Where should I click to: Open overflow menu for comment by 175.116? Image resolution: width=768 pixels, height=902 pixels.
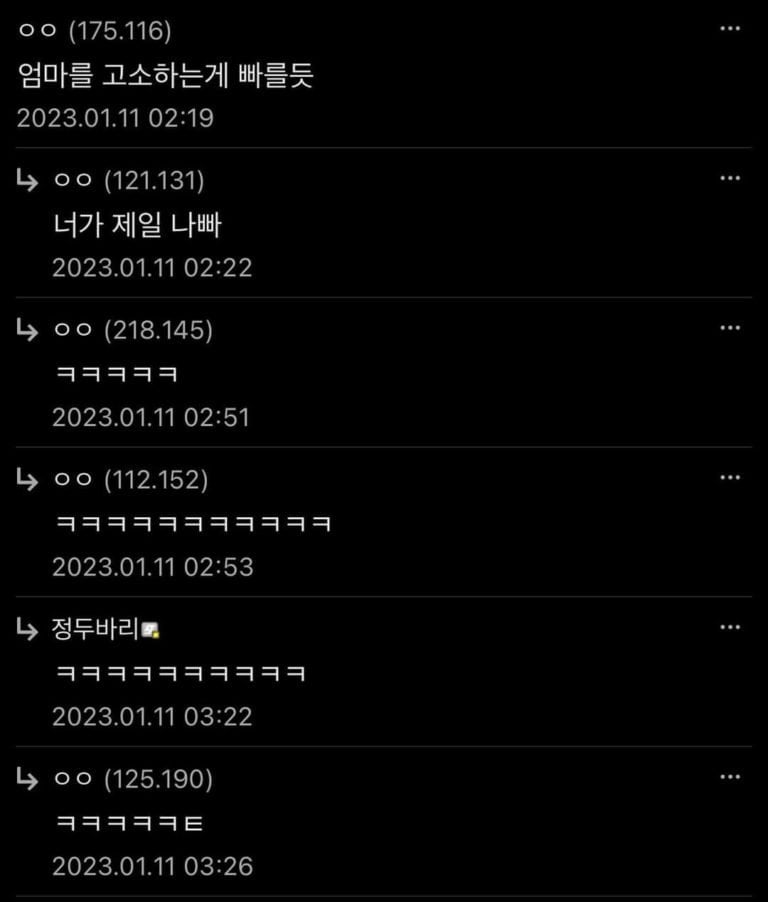coord(730,29)
